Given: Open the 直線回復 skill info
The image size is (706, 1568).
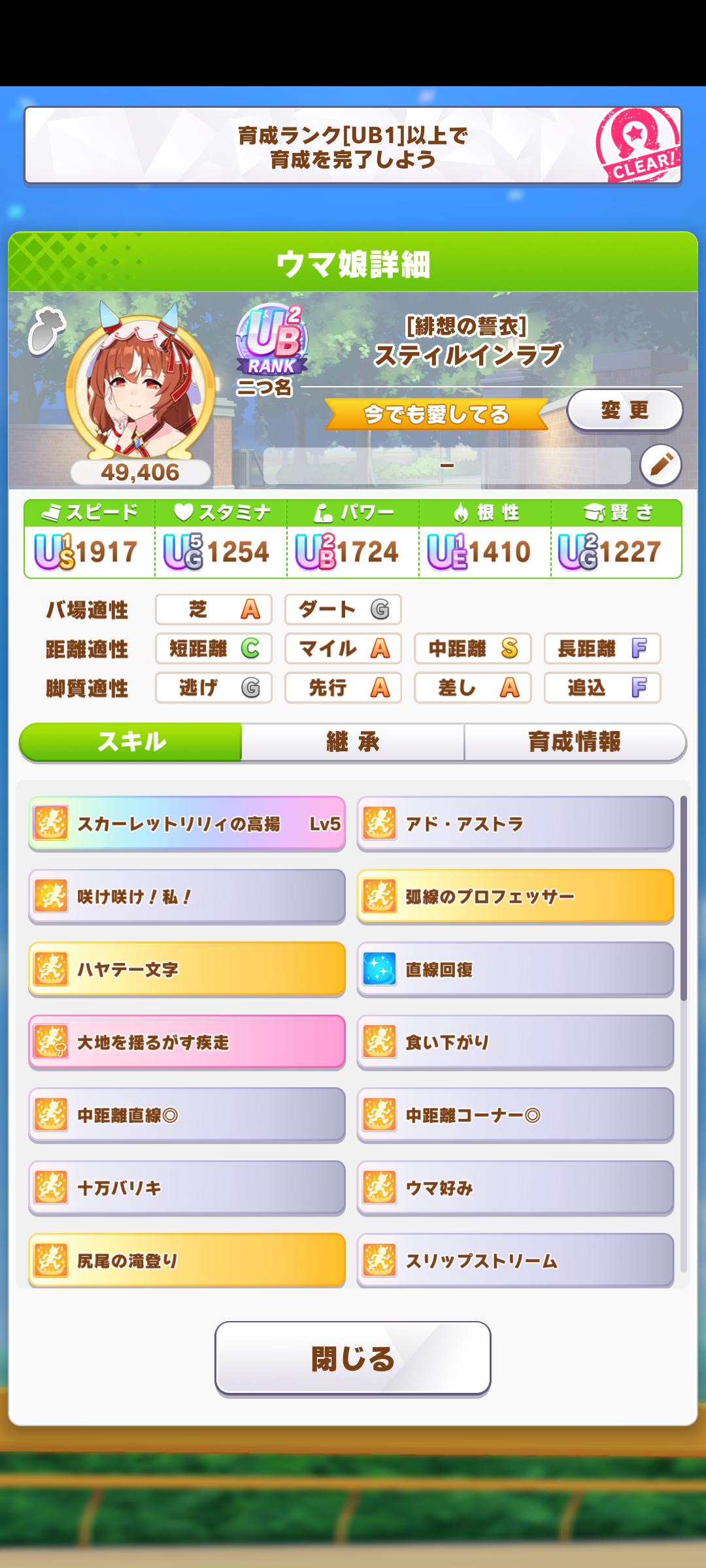Looking at the screenshot, I should click(x=515, y=969).
